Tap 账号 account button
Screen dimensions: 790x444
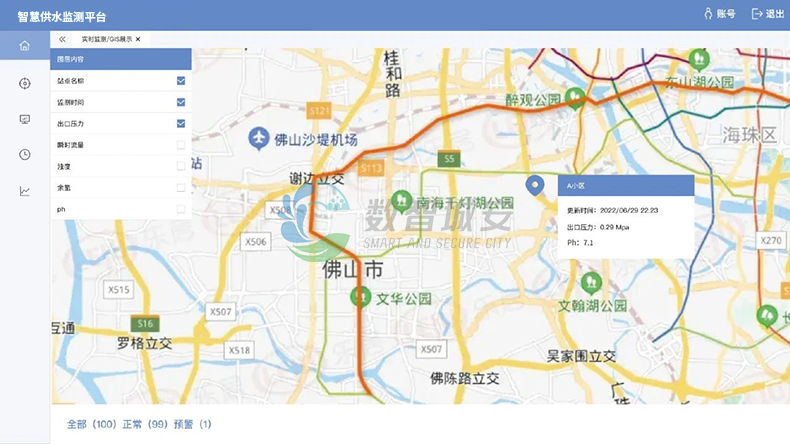(720, 14)
